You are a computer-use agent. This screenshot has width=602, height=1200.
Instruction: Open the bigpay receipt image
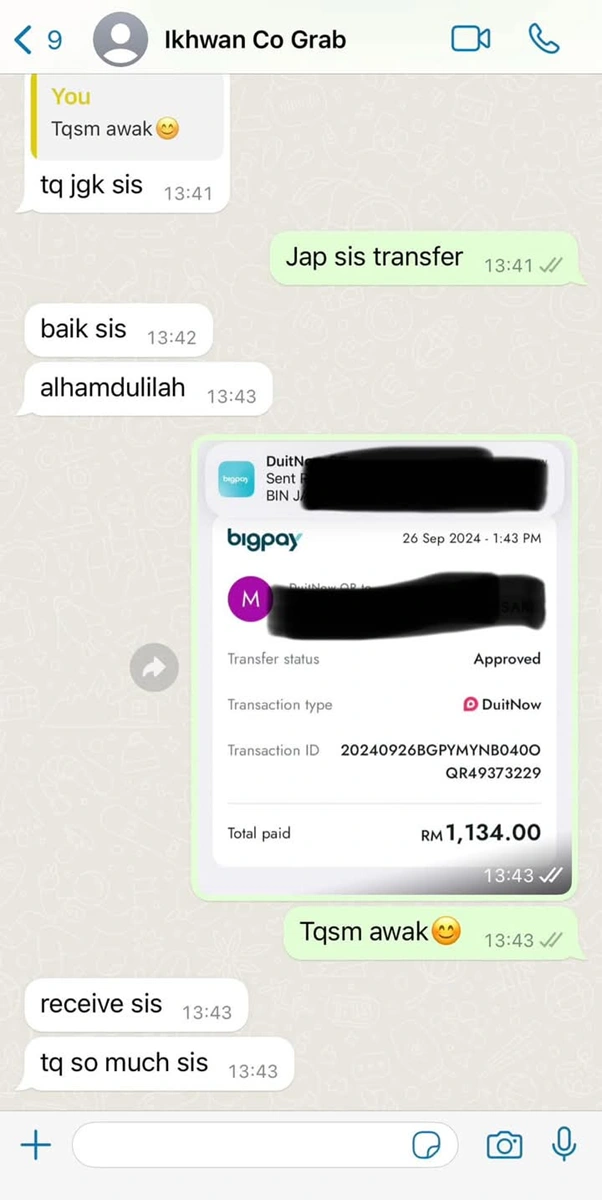384,667
